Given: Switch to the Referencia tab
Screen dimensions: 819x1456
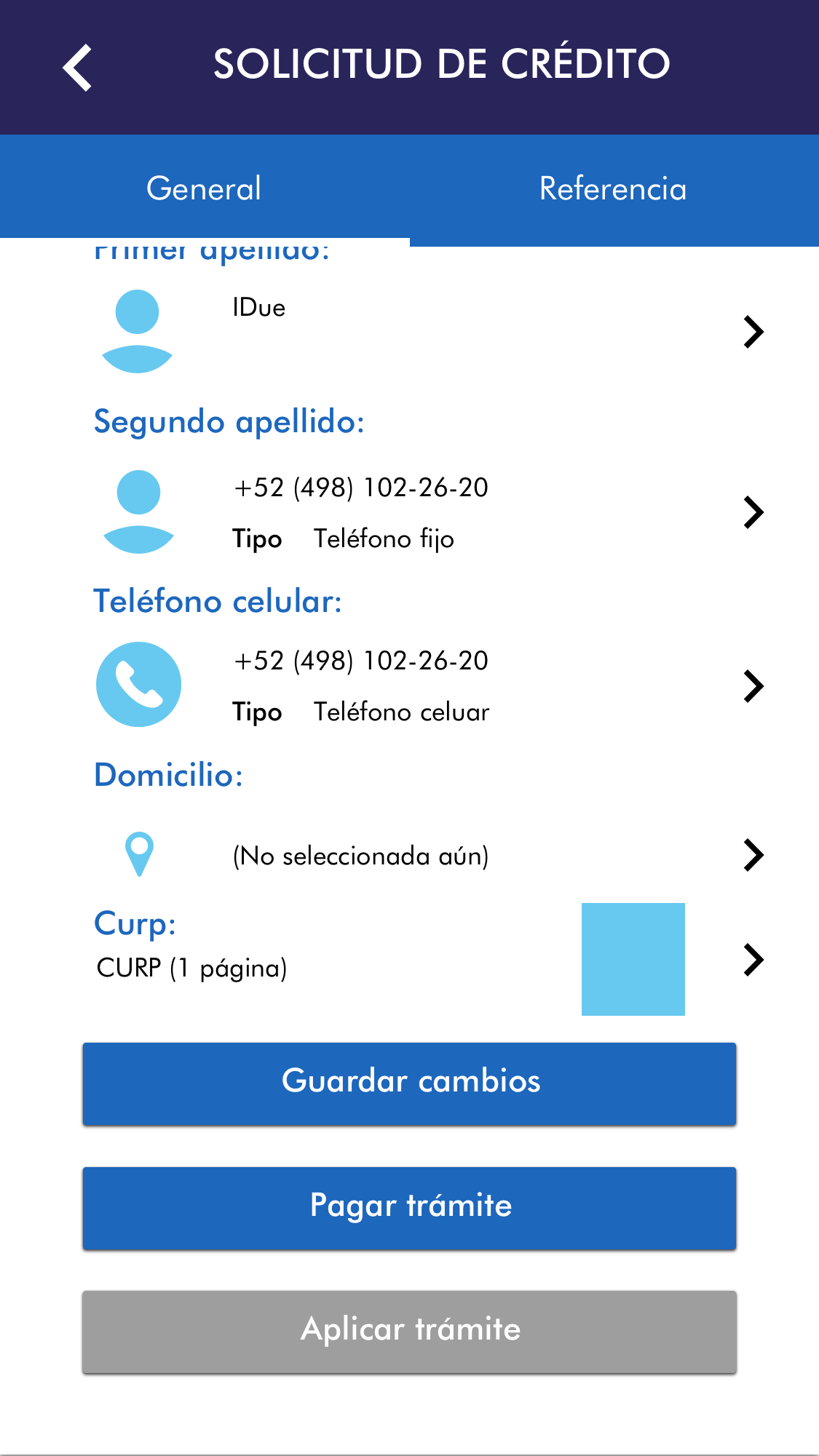Looking at the screenshot, I should click(x=613, y=188).
